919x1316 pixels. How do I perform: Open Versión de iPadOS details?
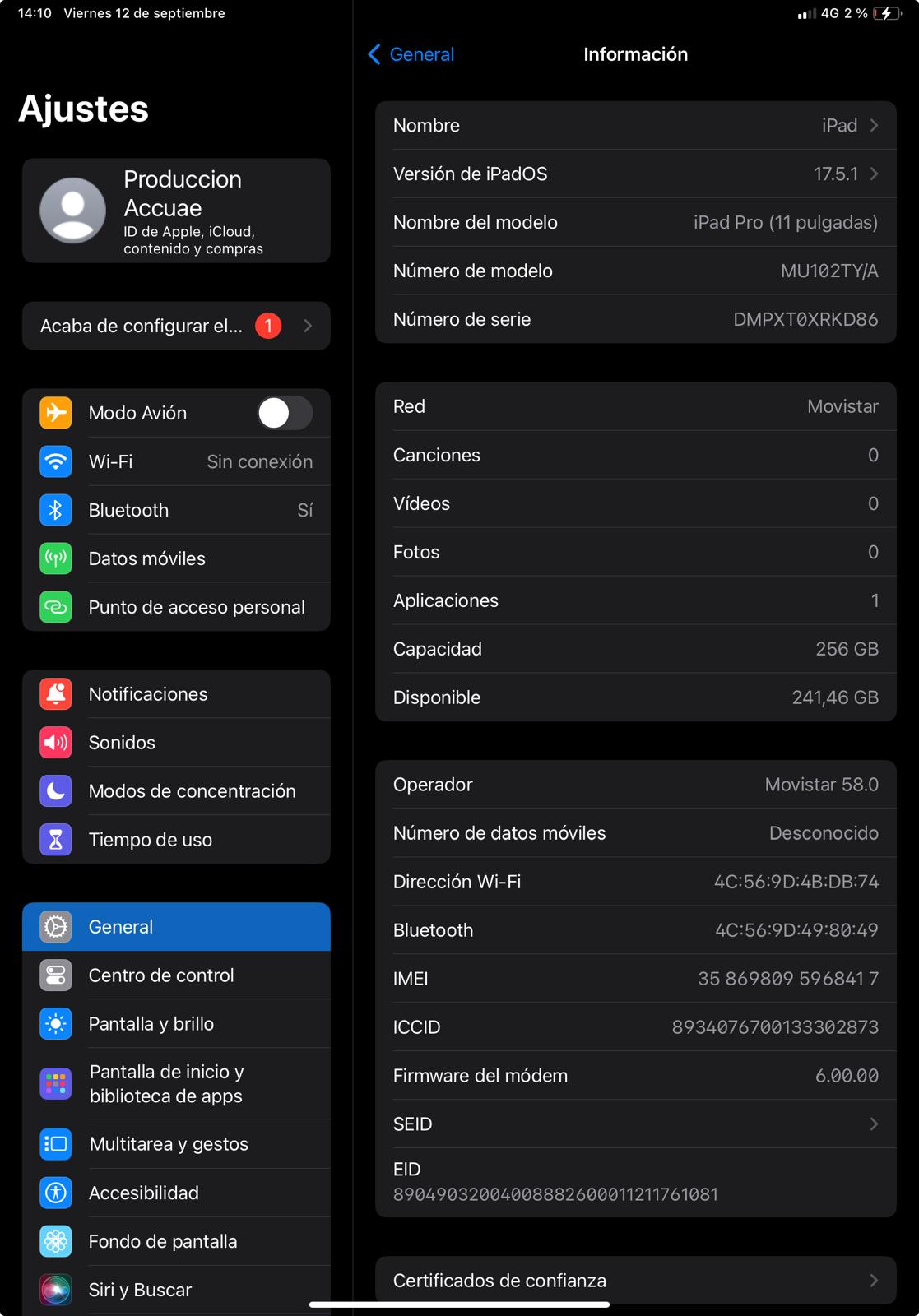(x=635, y=174)
